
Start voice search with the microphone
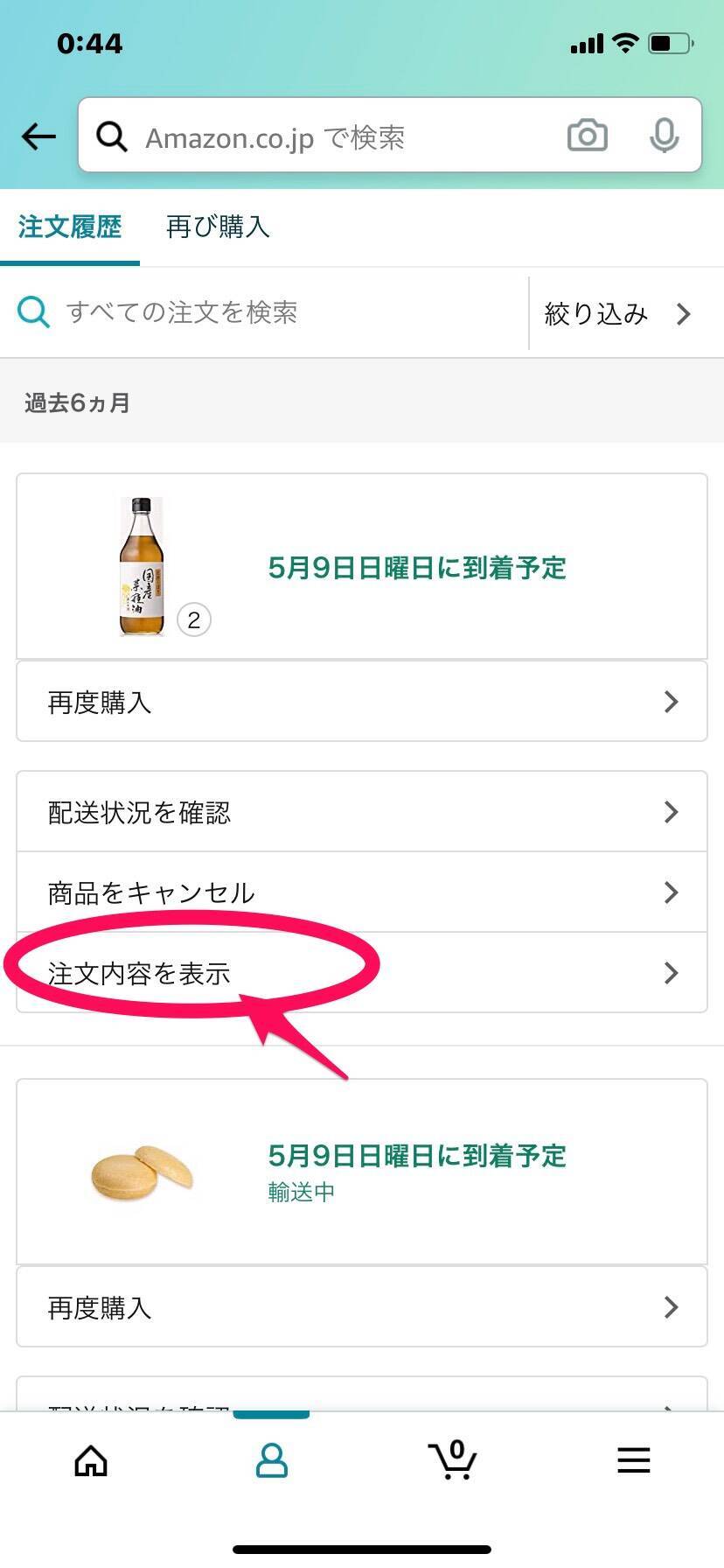click(664, 136)
